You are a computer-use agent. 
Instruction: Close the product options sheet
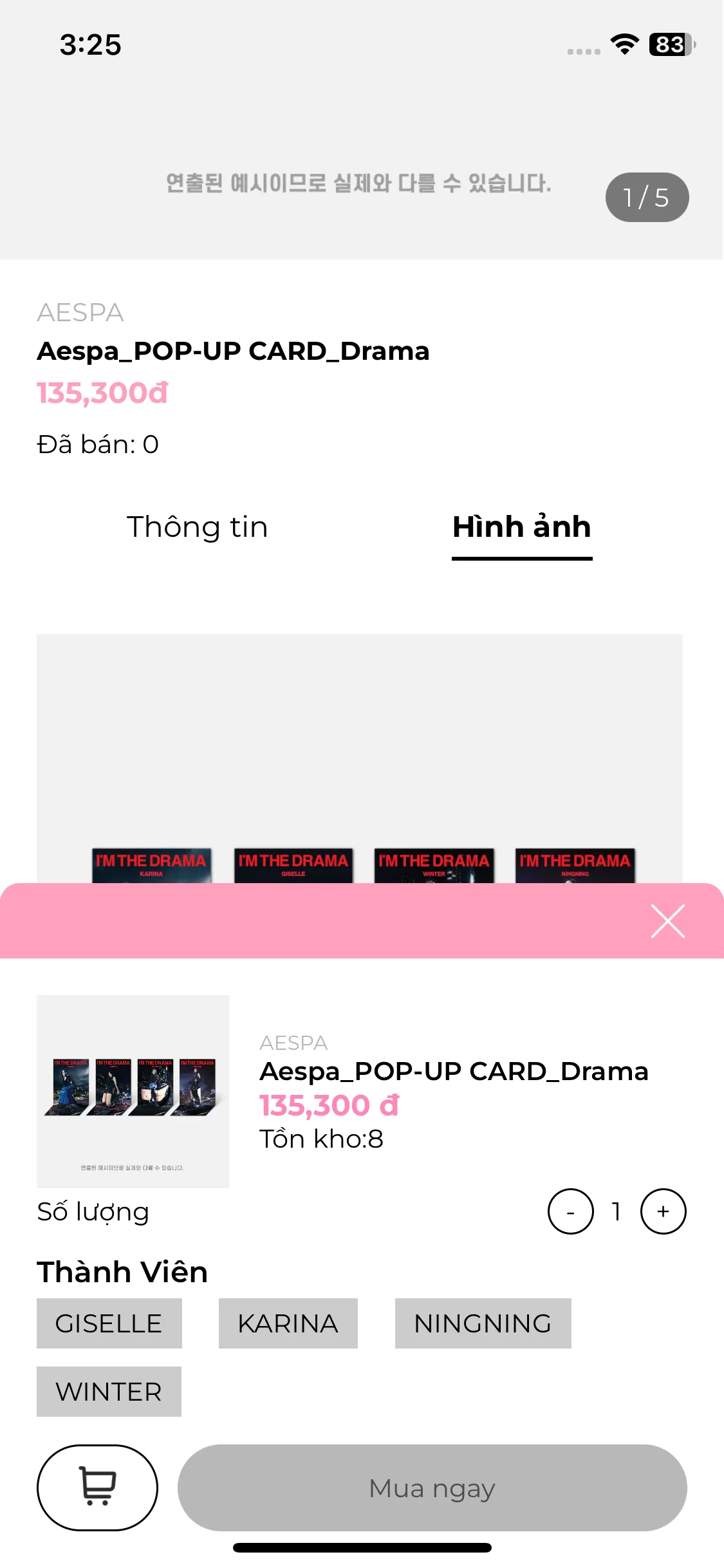(667, 921)
